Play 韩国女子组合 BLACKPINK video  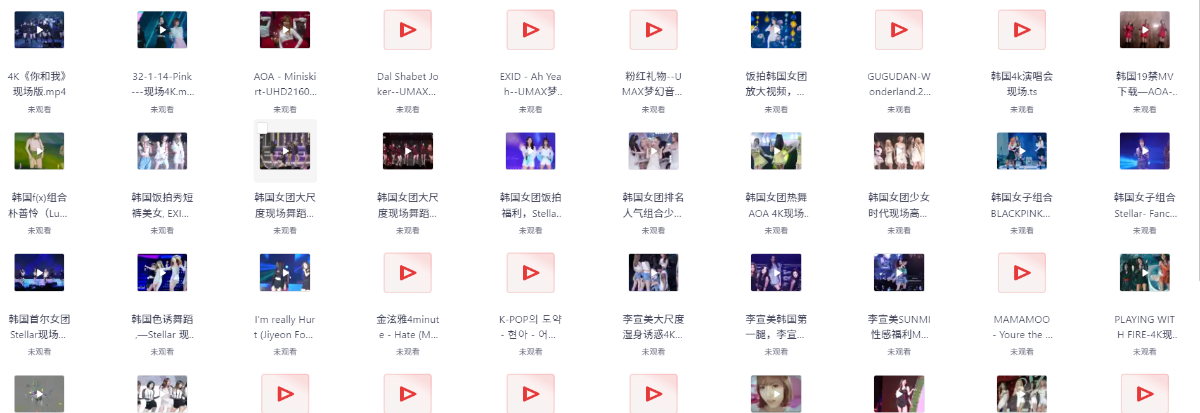click(1021, 151)
